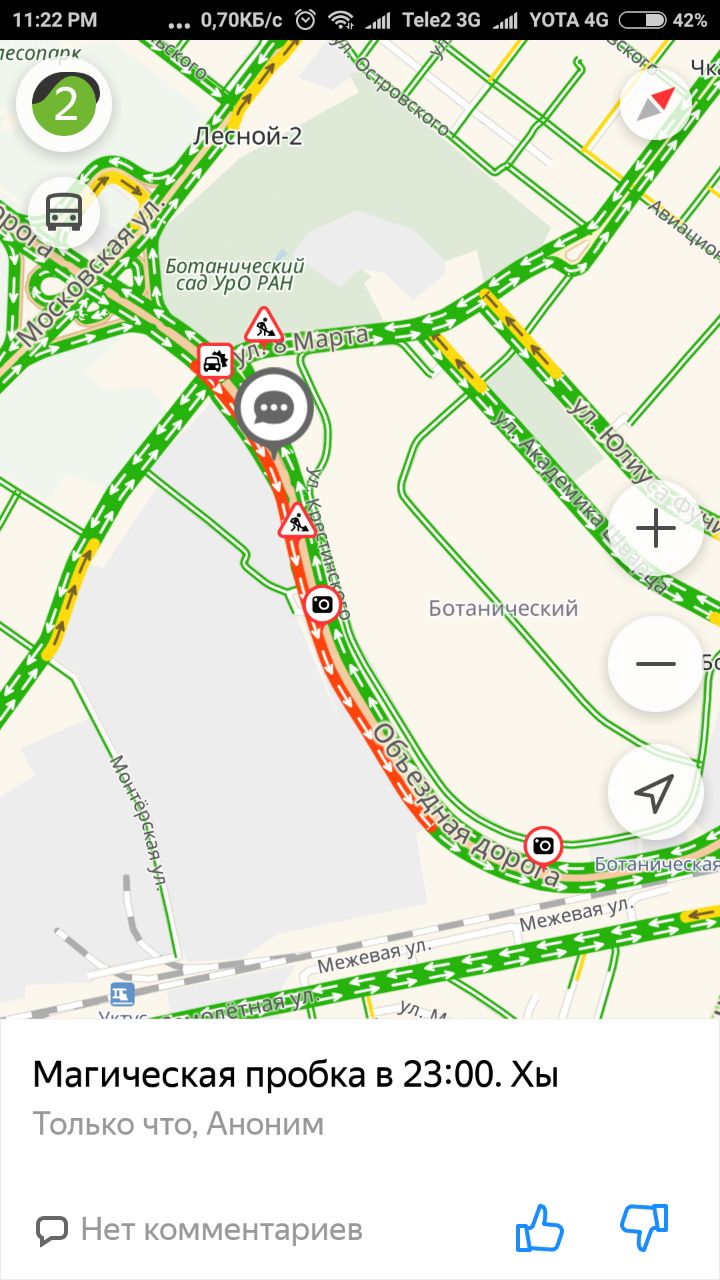Image resolution: width=720 pixels, height=1280 pixels.
Task: Tap speed camera near Ботаническая
Action: (543, 846)
